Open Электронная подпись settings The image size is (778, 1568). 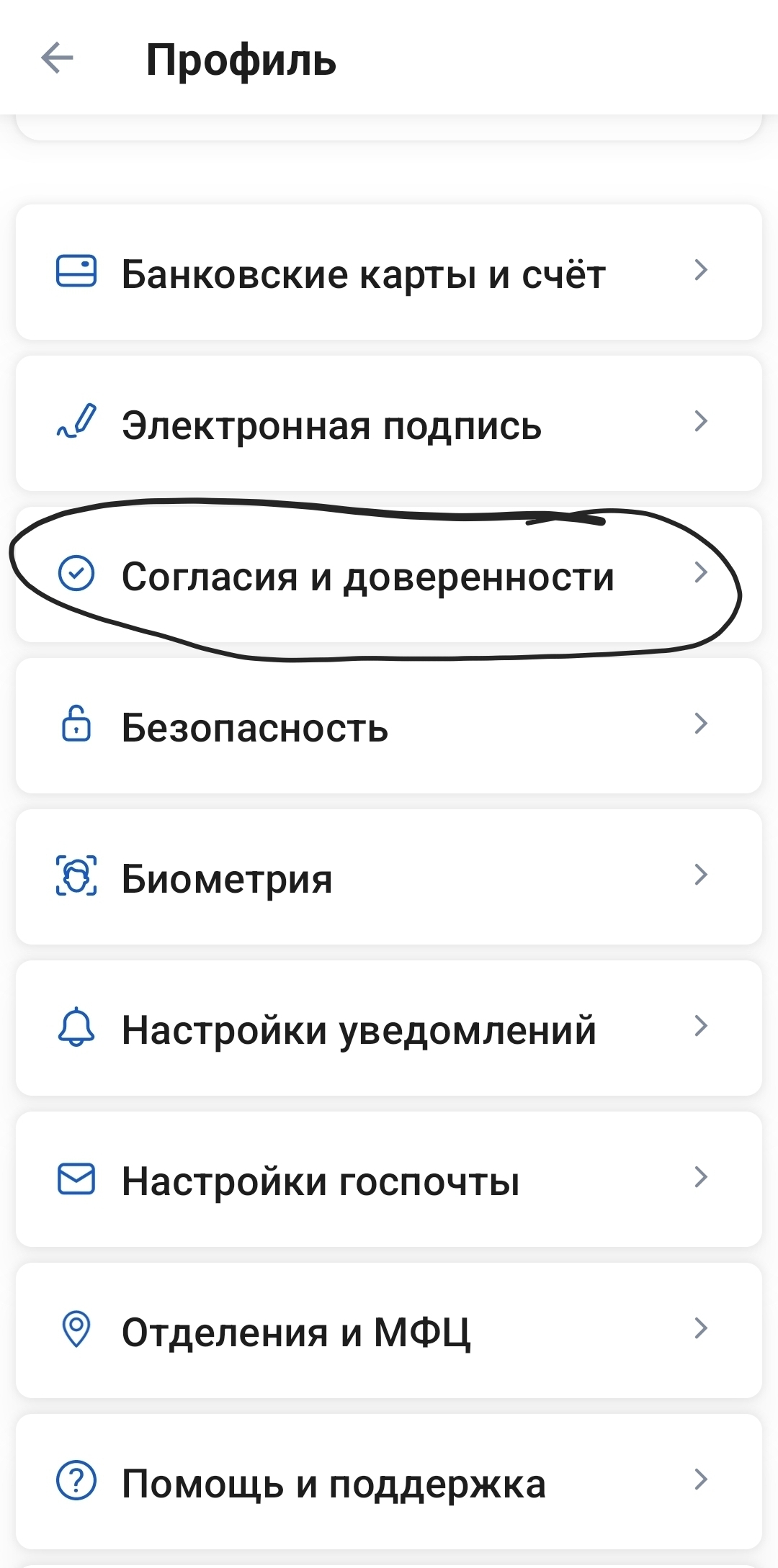388,424
